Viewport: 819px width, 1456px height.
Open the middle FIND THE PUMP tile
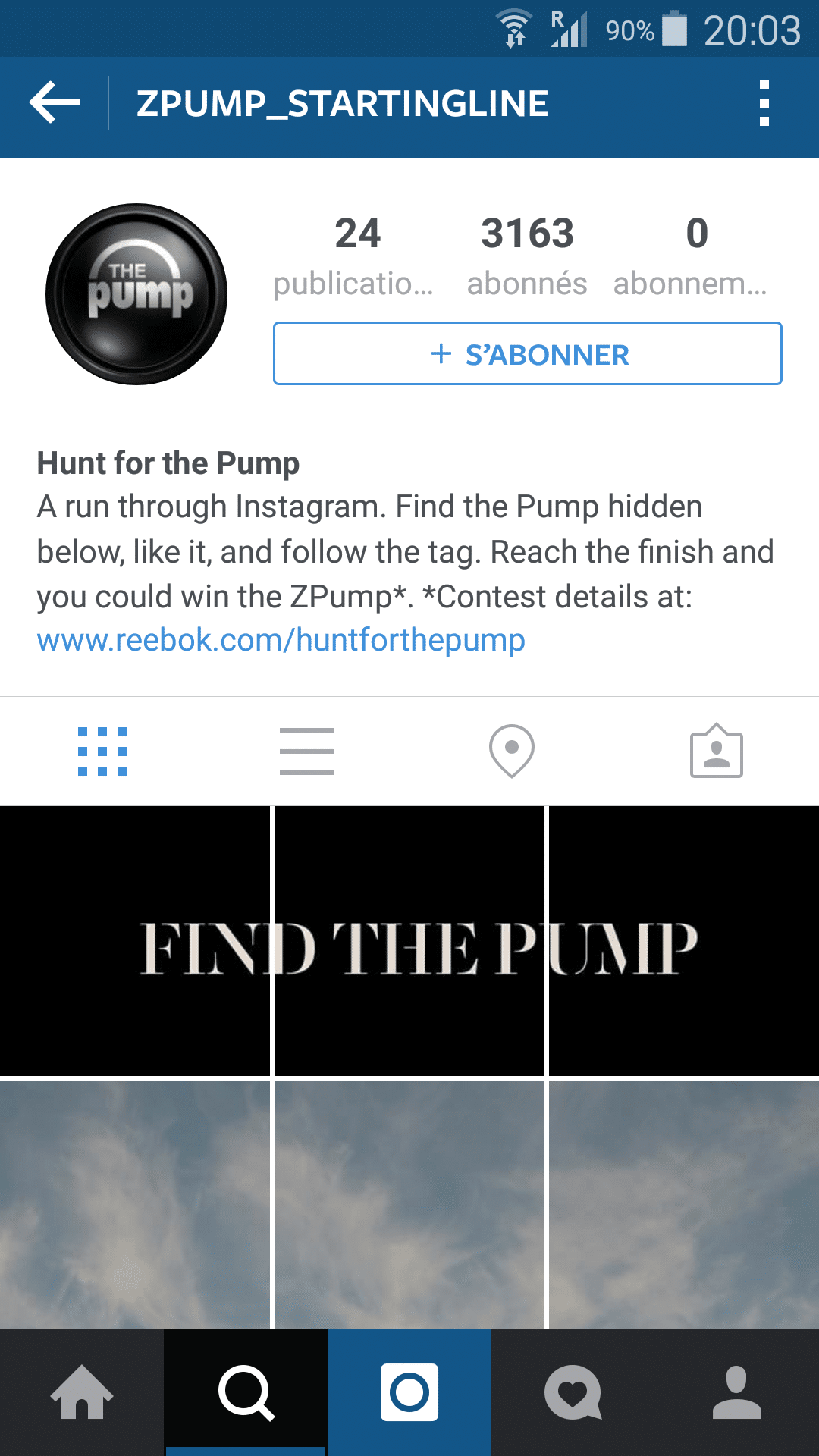click(409, 941)
